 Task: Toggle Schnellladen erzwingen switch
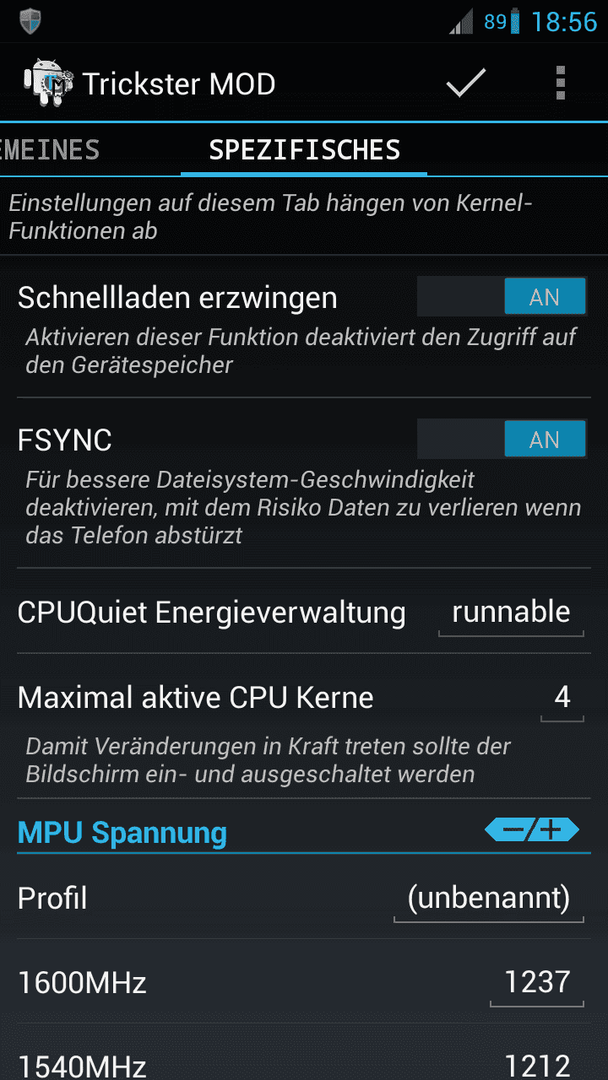pyautogui.click(x=501, y=297)
